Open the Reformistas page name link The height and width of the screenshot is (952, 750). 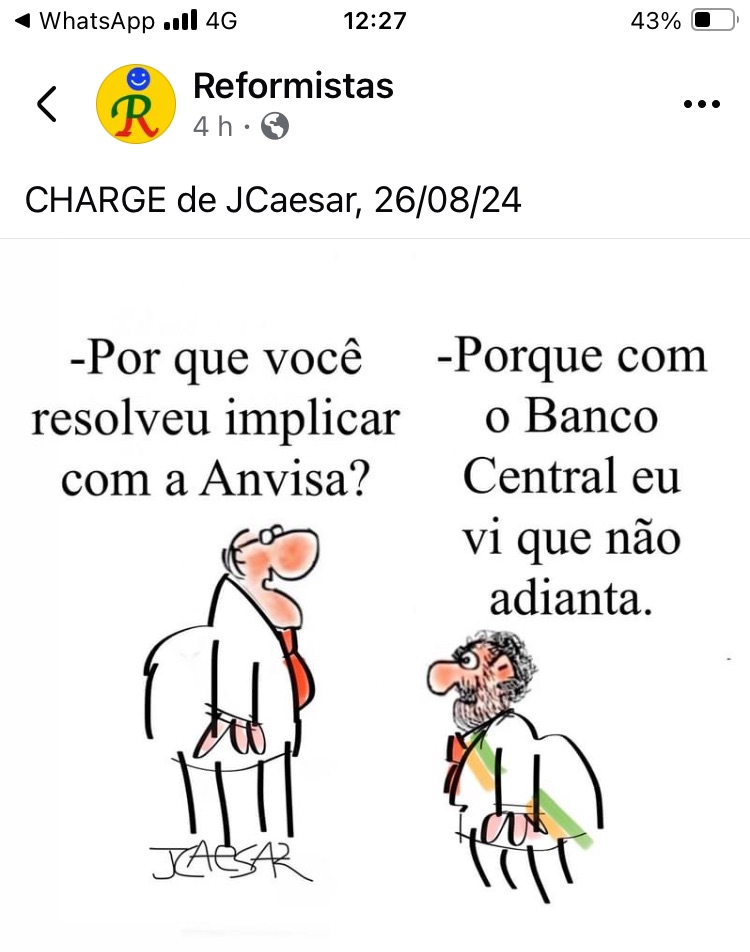[x=293, y=86]
